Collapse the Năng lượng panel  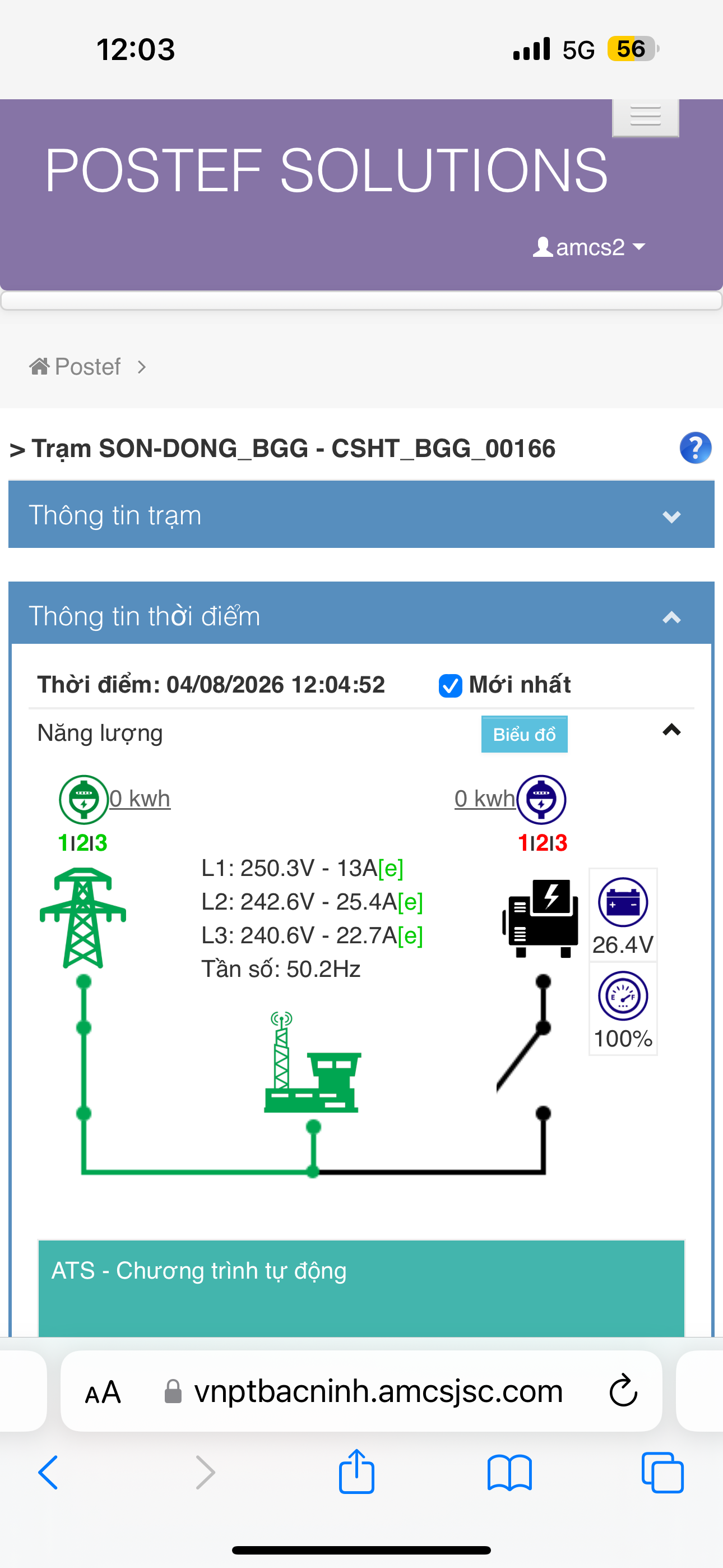point(671,730)
